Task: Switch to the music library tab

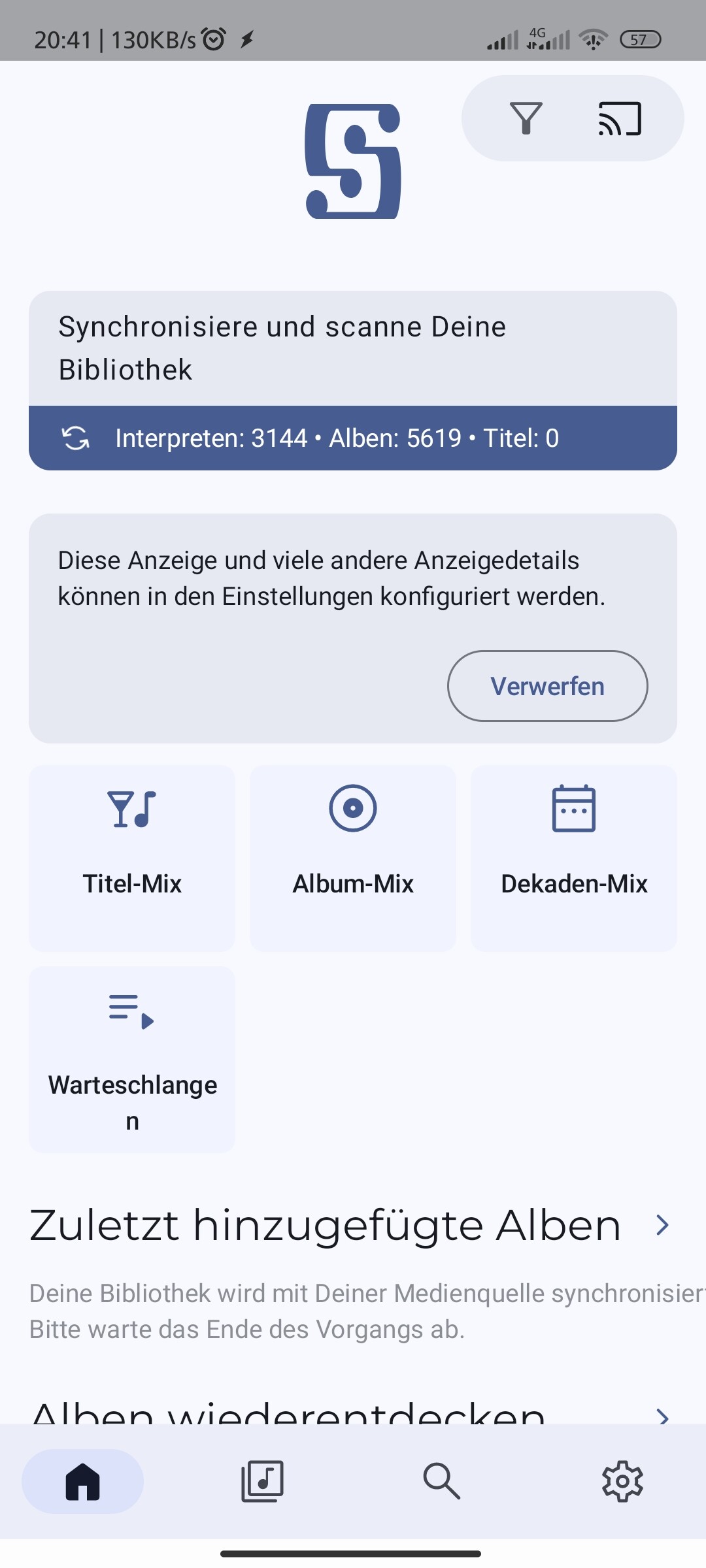Action: tap(263, 1481)
